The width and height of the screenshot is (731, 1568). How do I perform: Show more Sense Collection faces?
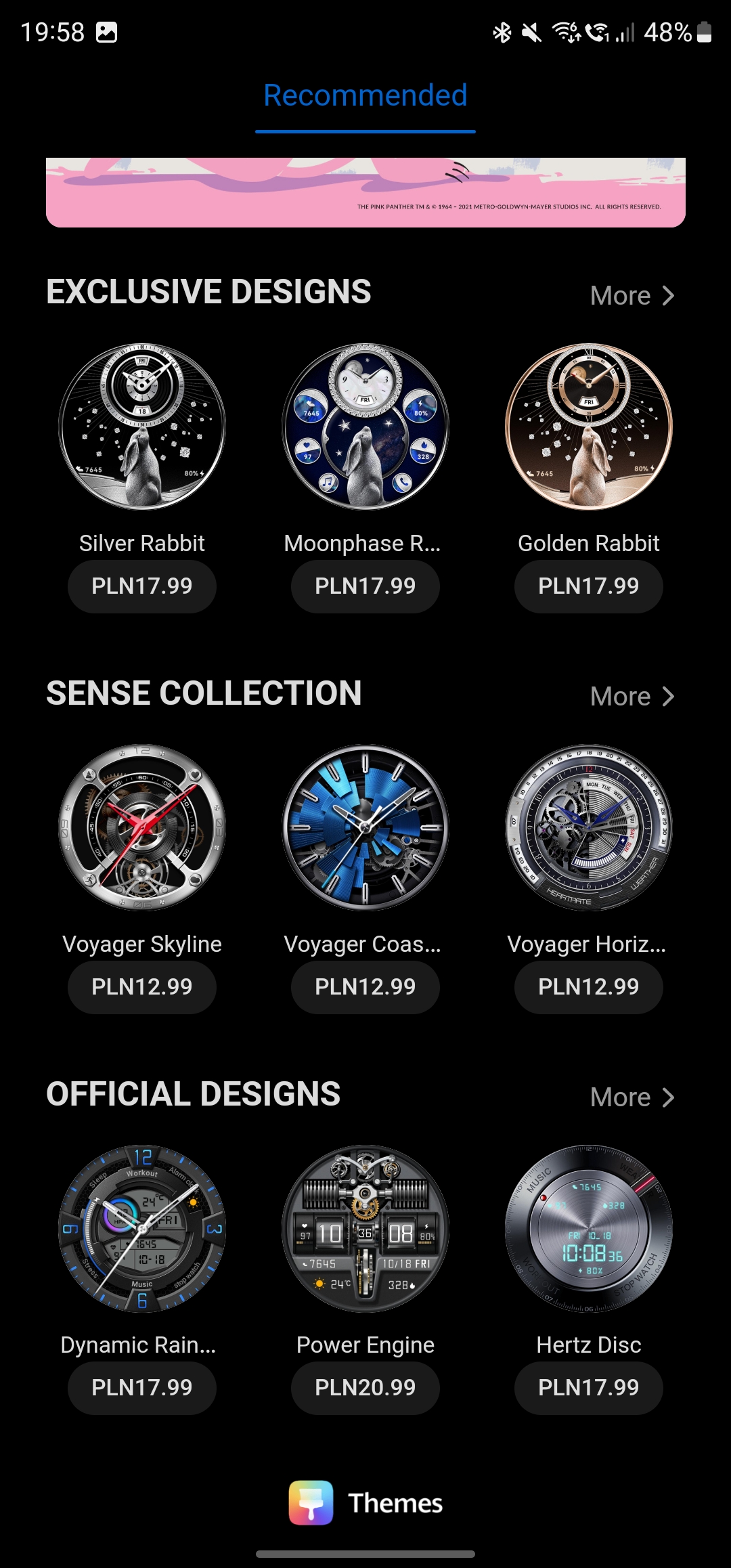point(632,697)
